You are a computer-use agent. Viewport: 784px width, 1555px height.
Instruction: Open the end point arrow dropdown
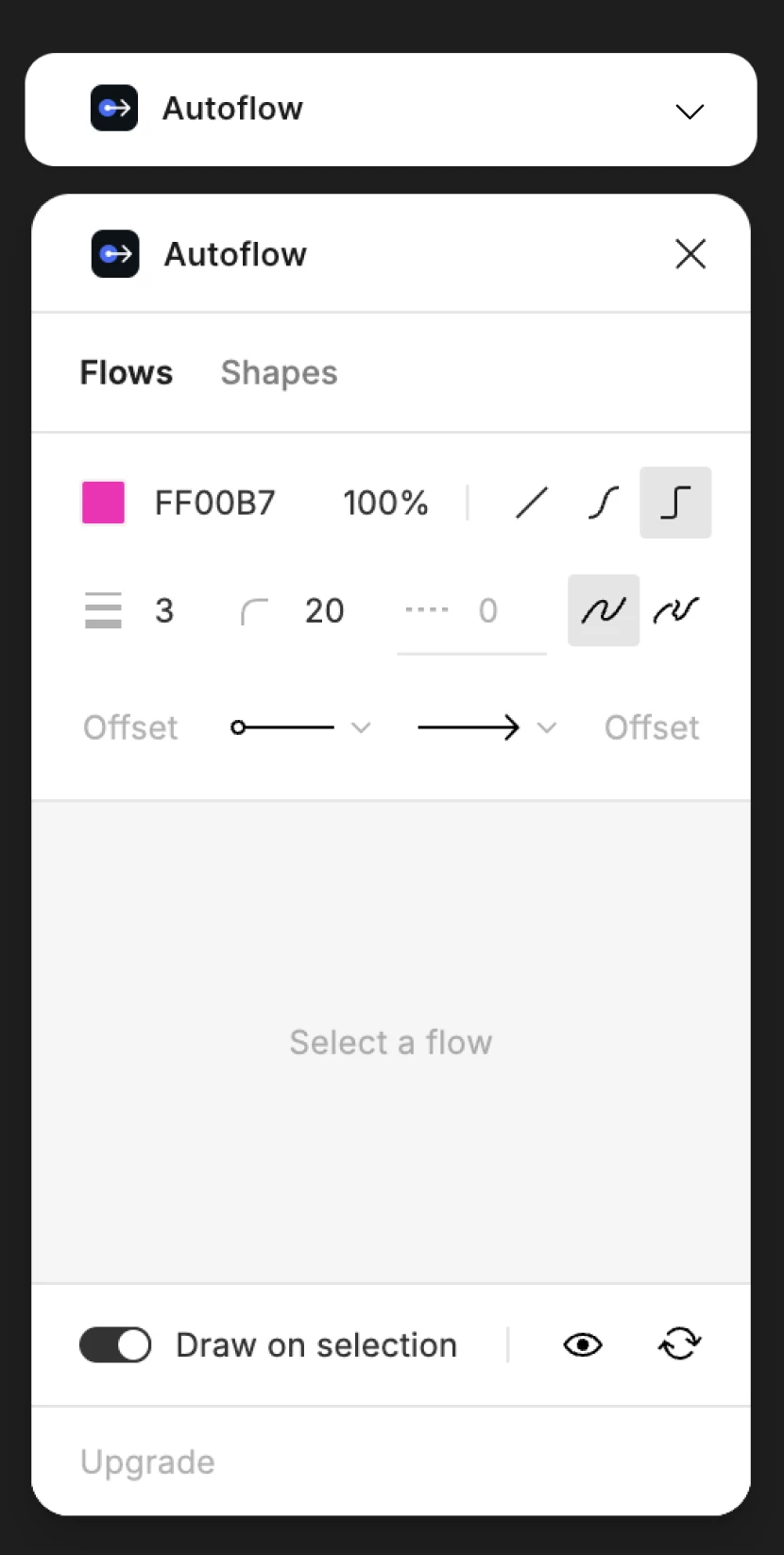tap(486, 727)
